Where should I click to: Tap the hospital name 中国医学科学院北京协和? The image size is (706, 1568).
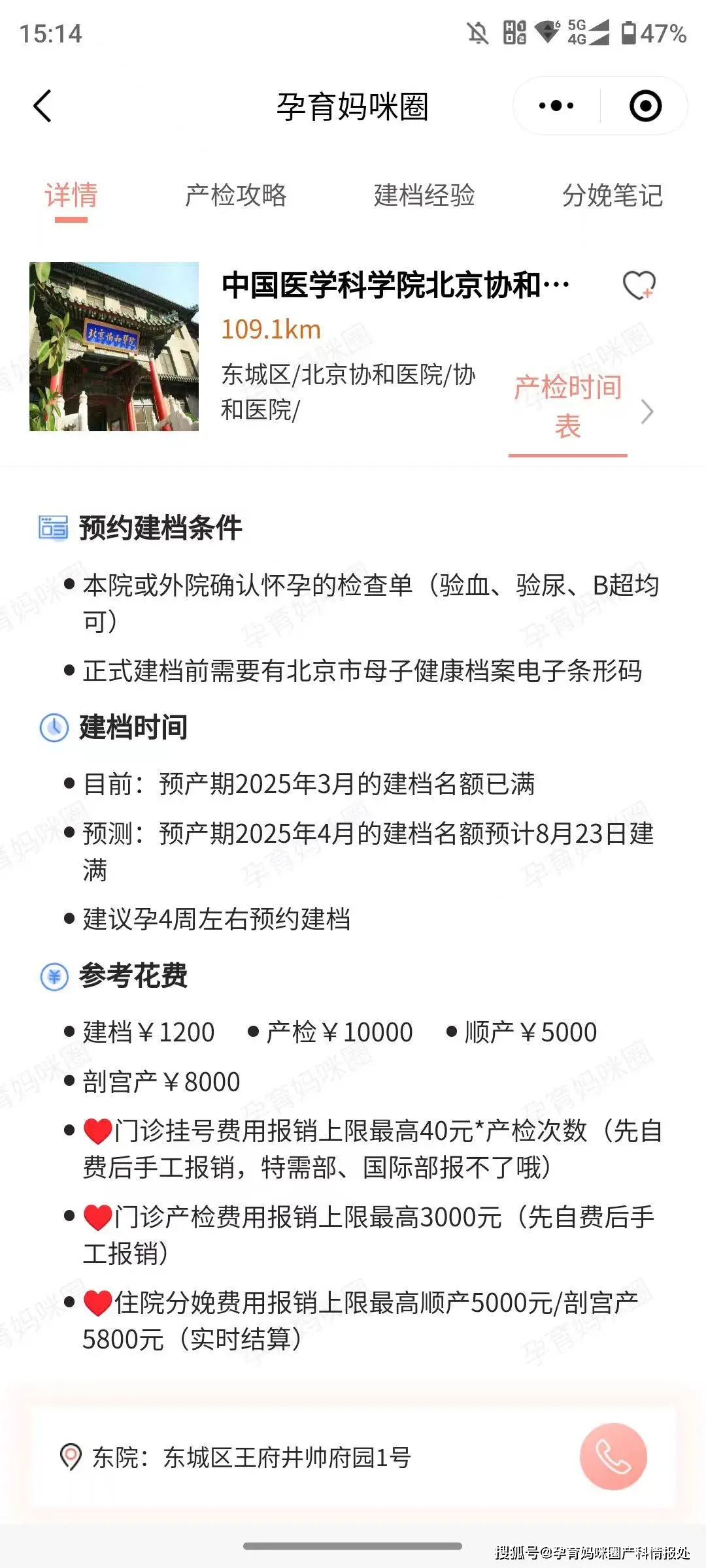pos(392,286)
